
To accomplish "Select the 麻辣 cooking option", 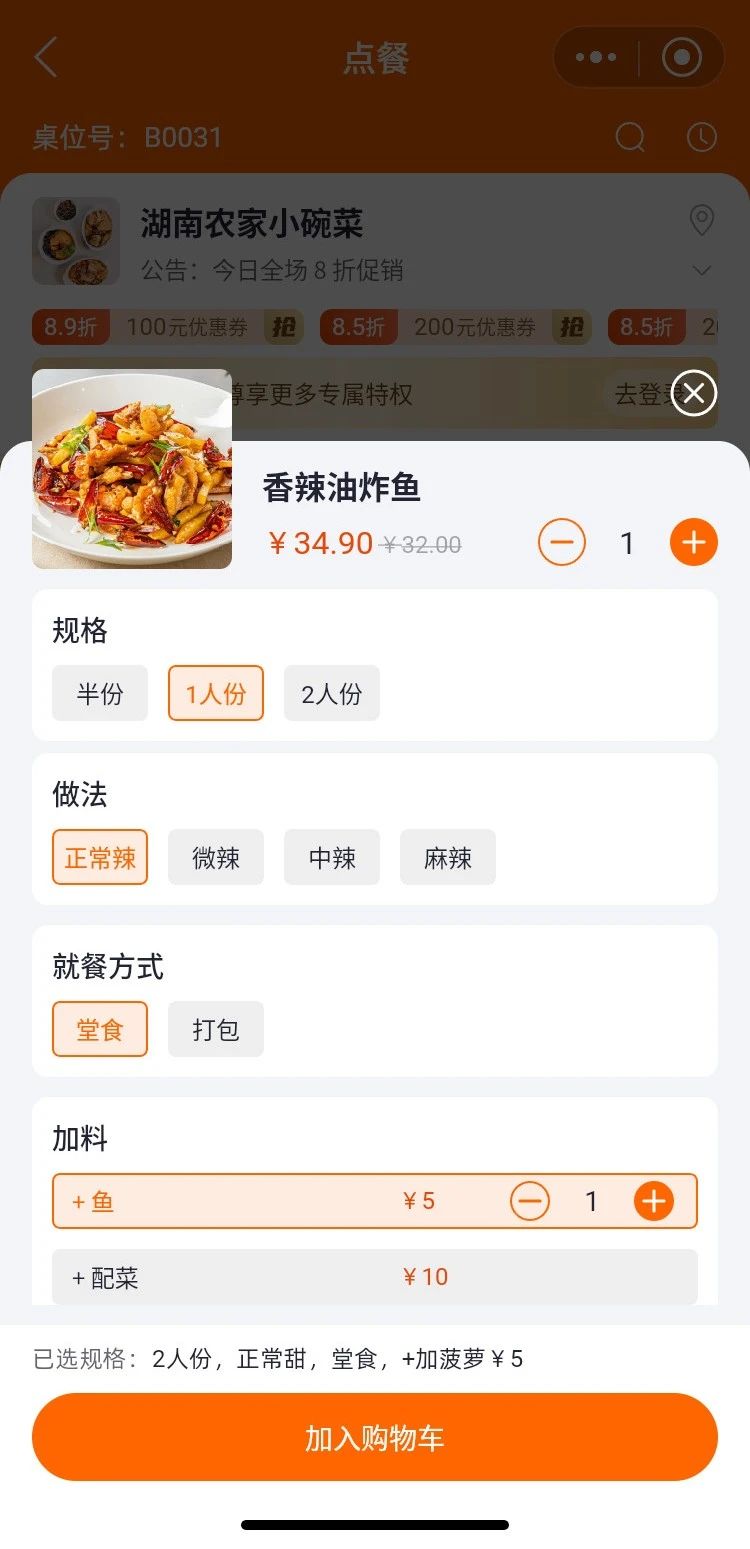I will pyautogui.click(x=447, y=857).
